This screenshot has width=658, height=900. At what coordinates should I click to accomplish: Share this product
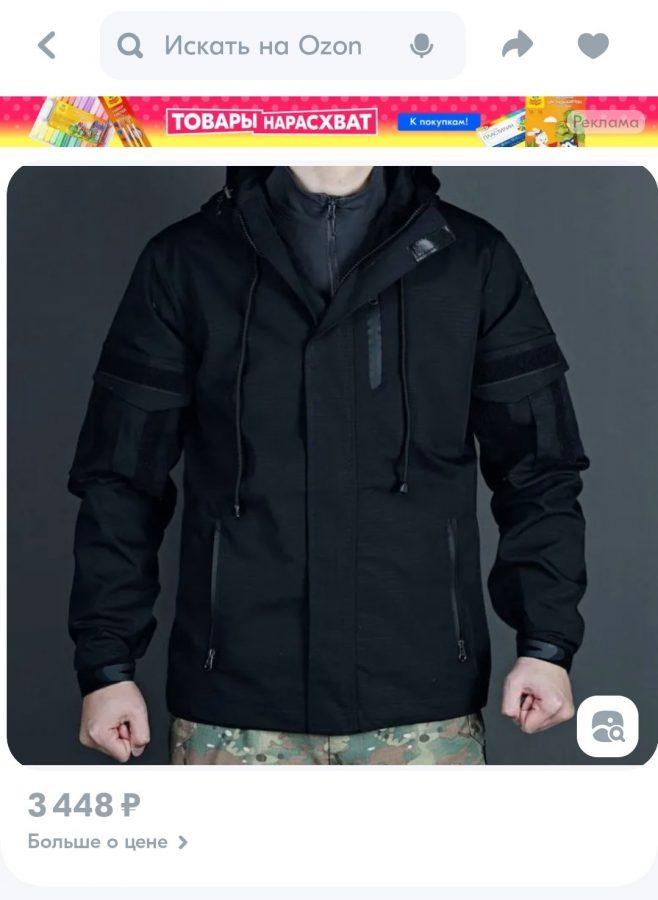click(517, 45)
